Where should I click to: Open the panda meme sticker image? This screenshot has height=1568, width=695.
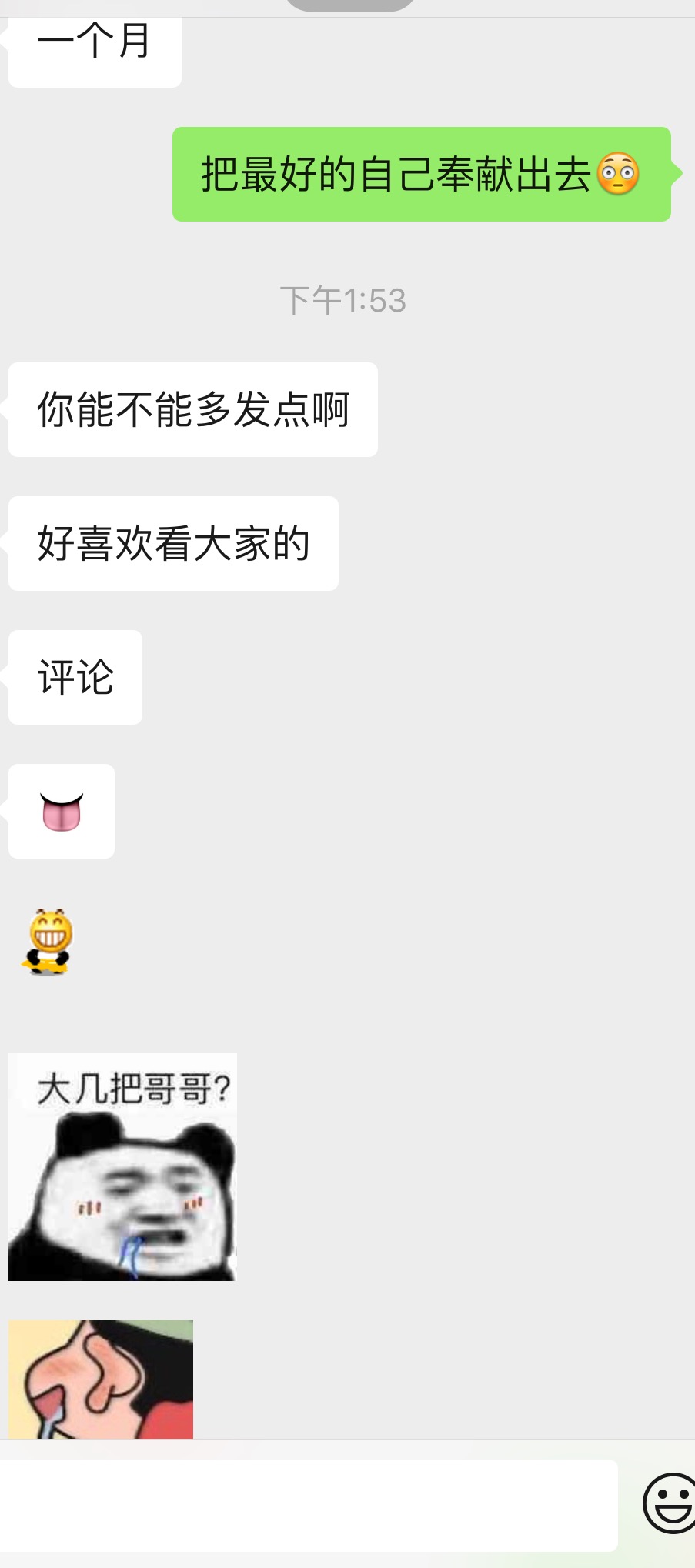pos(122,1166)
